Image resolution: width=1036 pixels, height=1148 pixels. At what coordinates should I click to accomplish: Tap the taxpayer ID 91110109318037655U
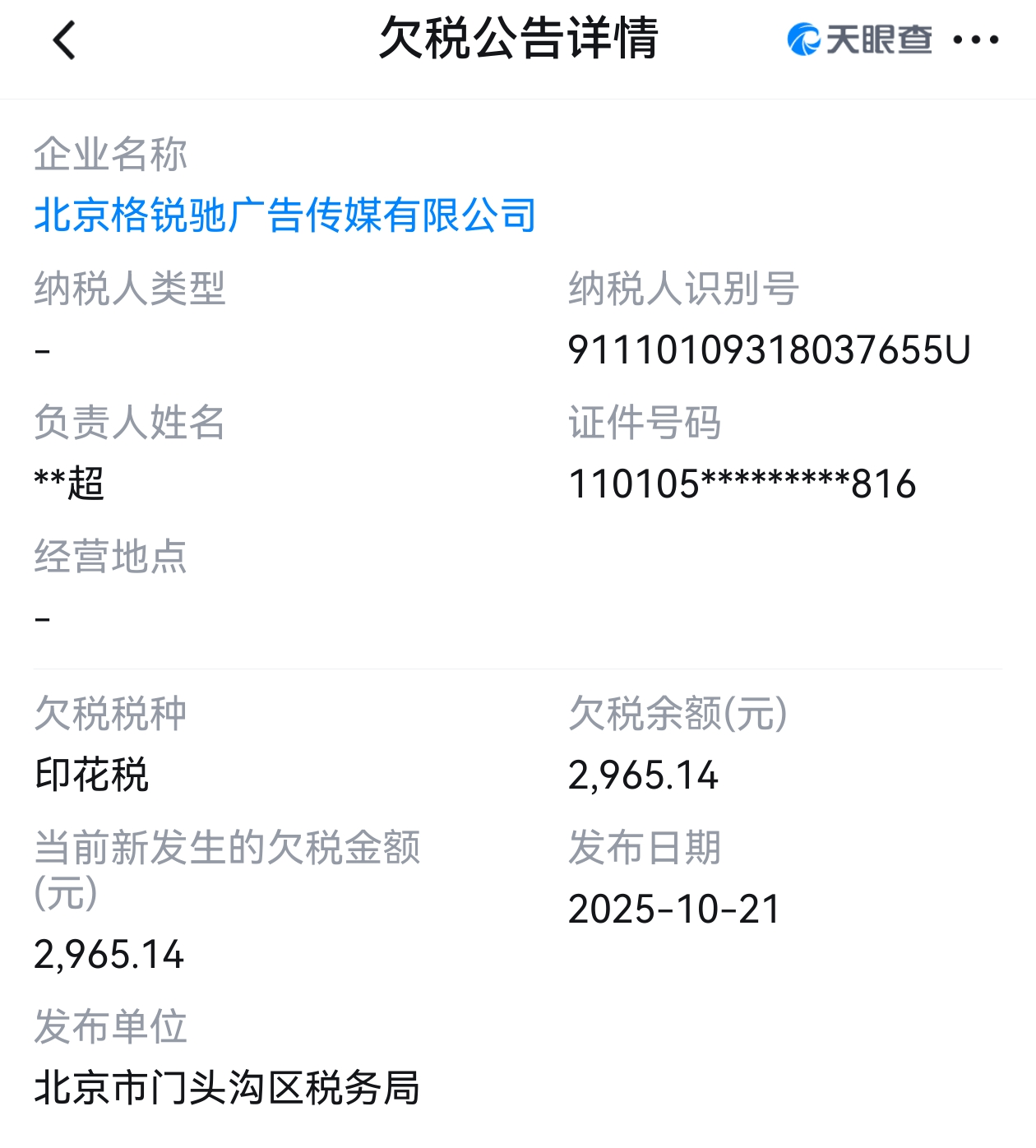point(769,349)
